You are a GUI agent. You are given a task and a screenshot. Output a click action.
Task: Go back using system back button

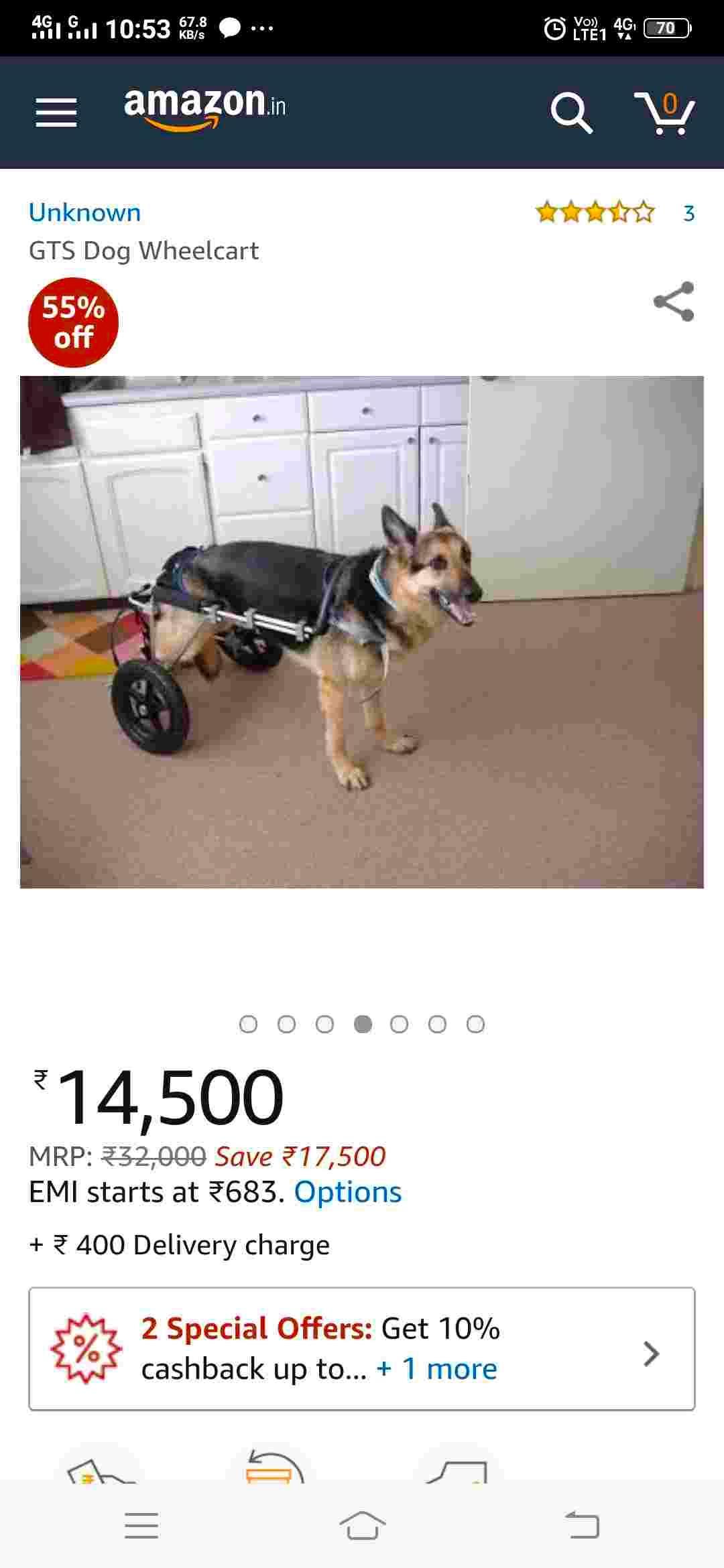tap(582, 1526)
